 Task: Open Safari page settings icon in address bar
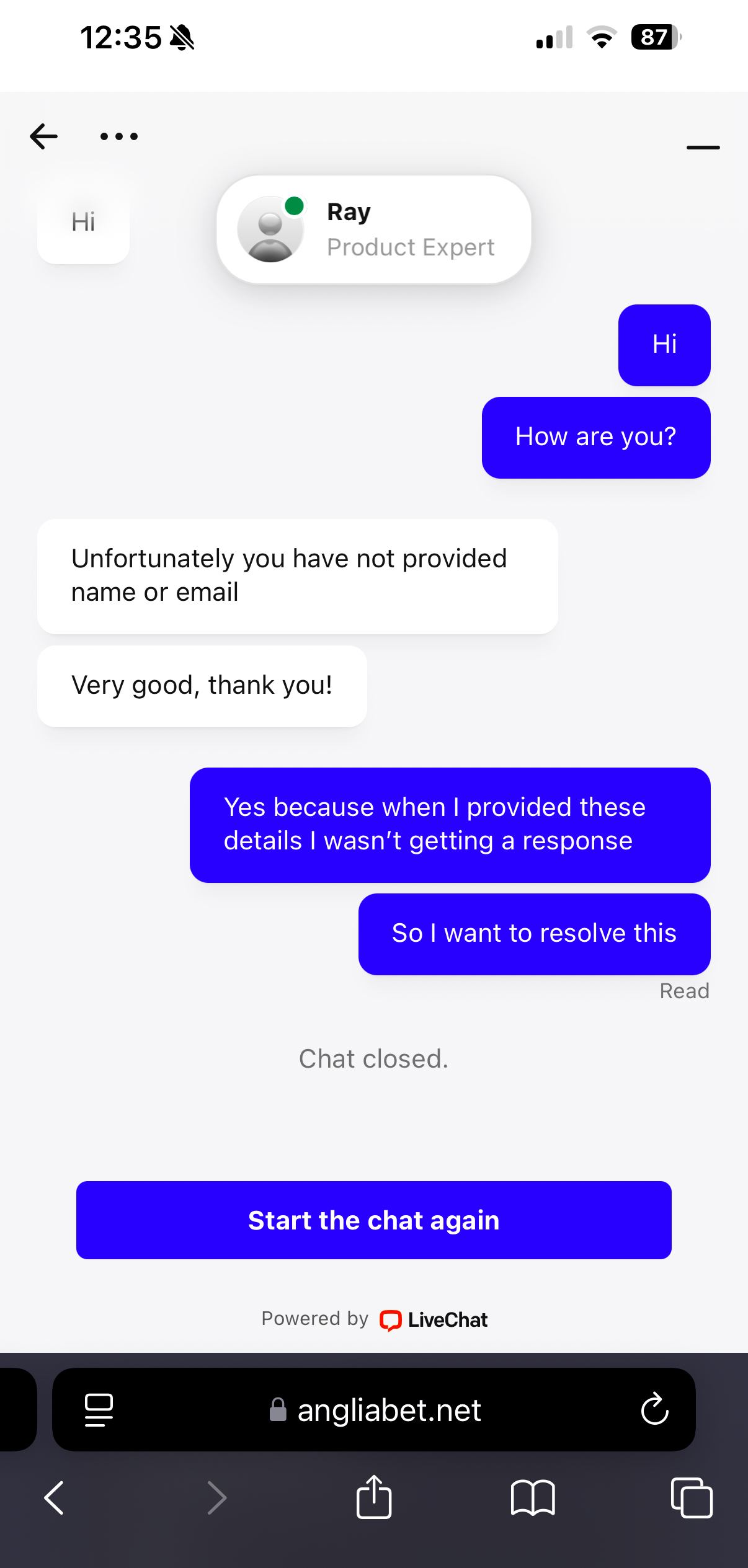pos(99,1410)
